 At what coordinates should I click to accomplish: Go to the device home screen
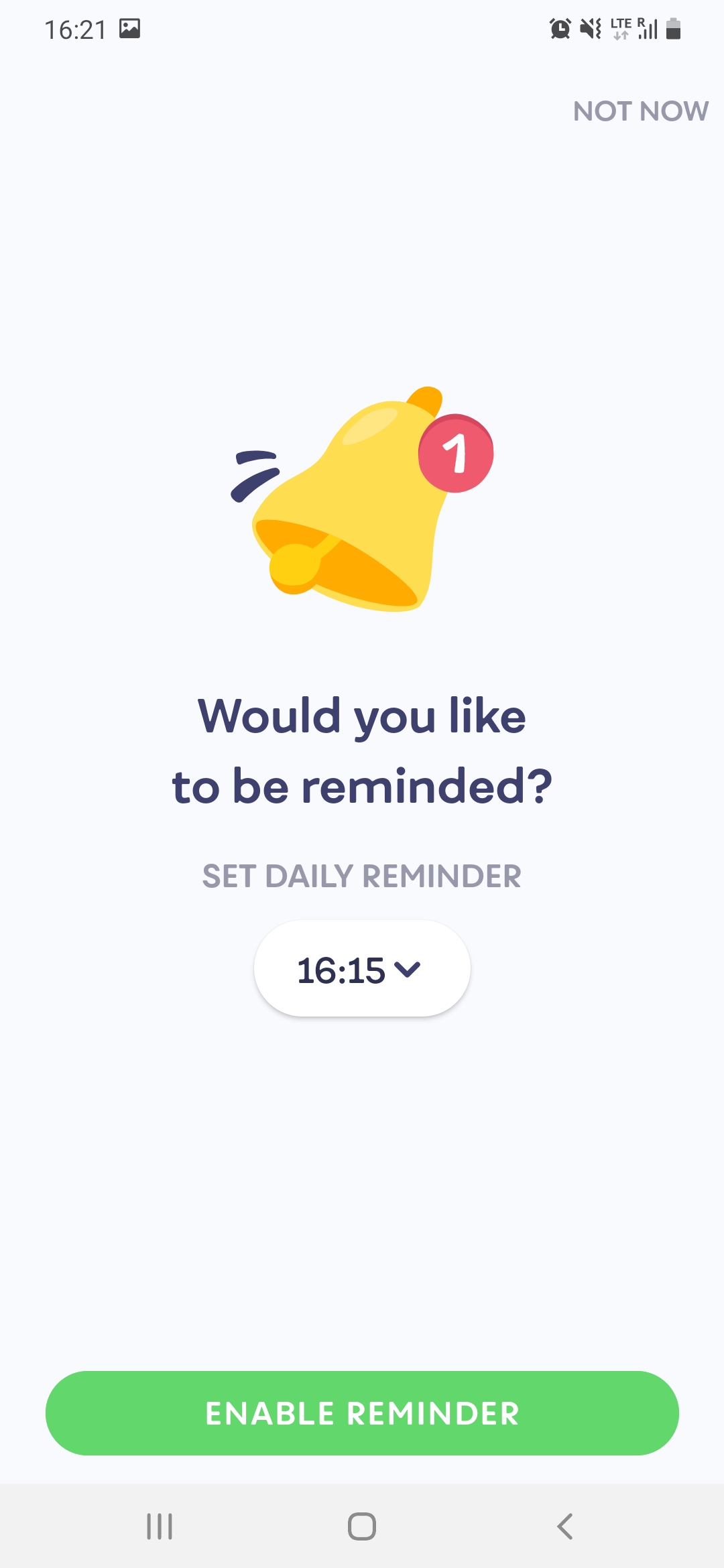362,1526
